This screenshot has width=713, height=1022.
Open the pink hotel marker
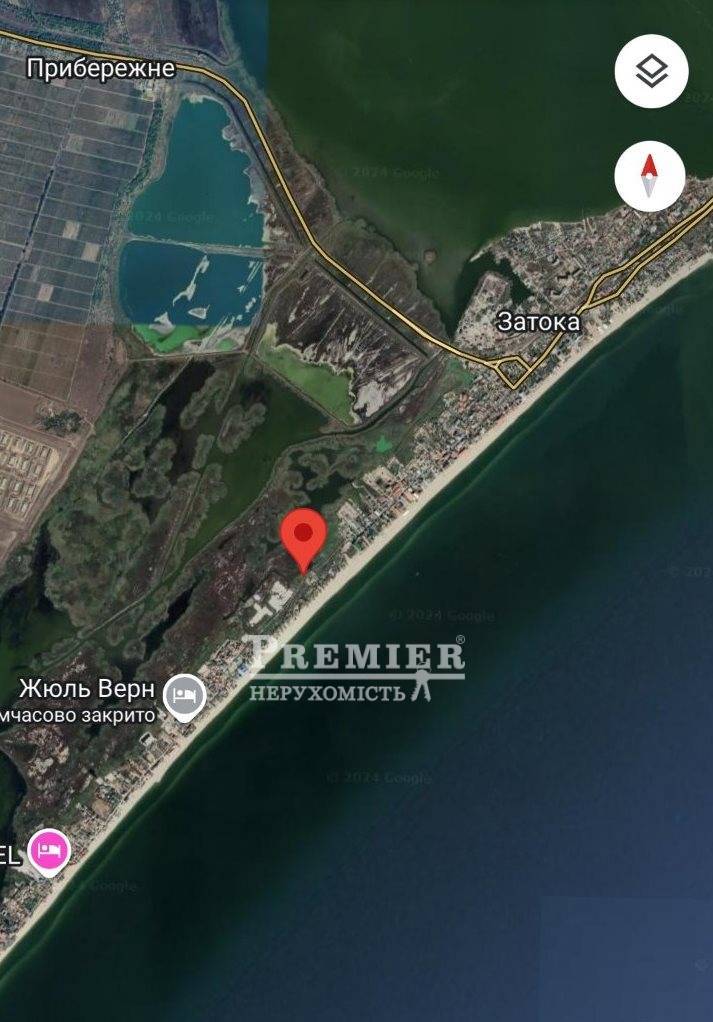(x=49, y=851)
